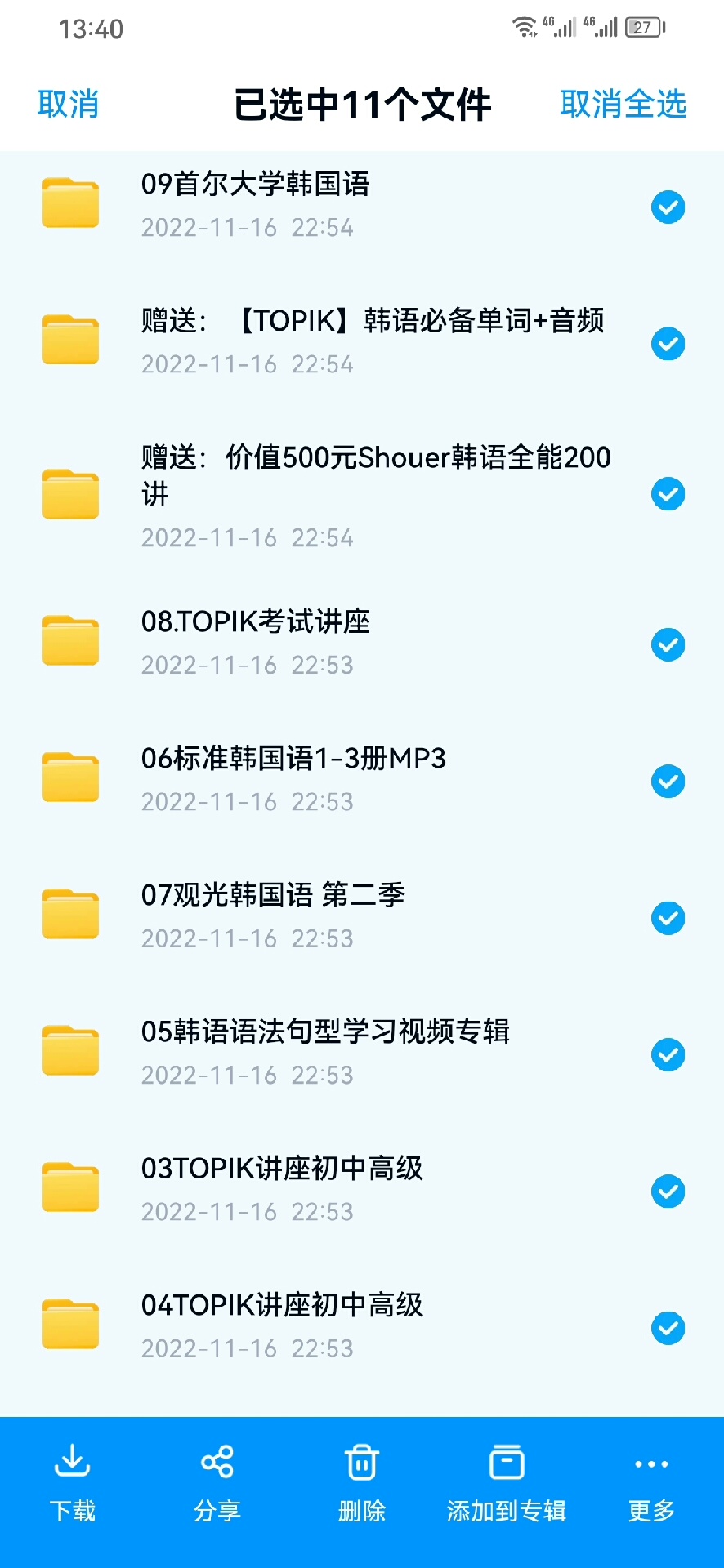Deselect the 07观光韩国语 第二季 folder
Viewport: 724px width, 1568px height.
[x=668, y=919]
